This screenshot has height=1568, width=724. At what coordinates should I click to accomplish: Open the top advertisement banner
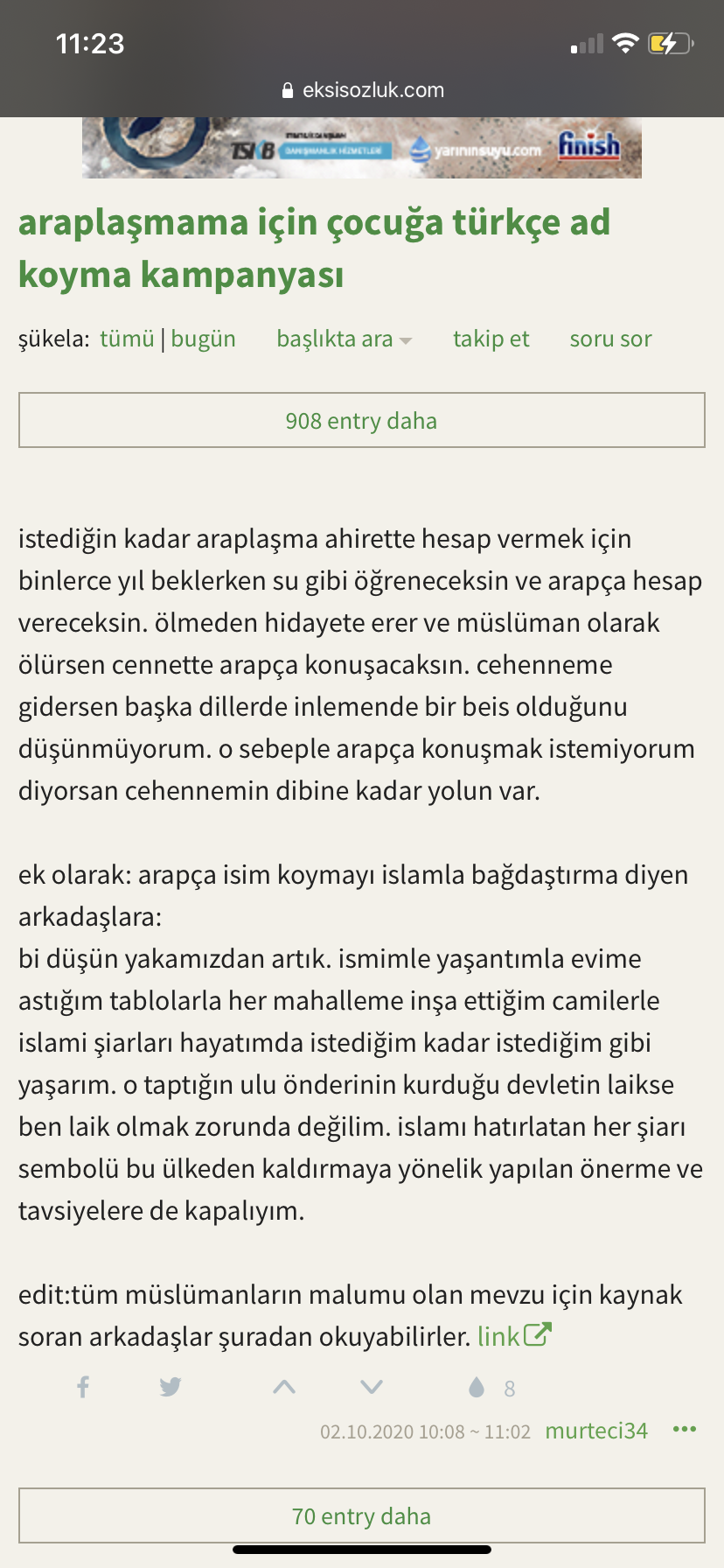point(361,148)
